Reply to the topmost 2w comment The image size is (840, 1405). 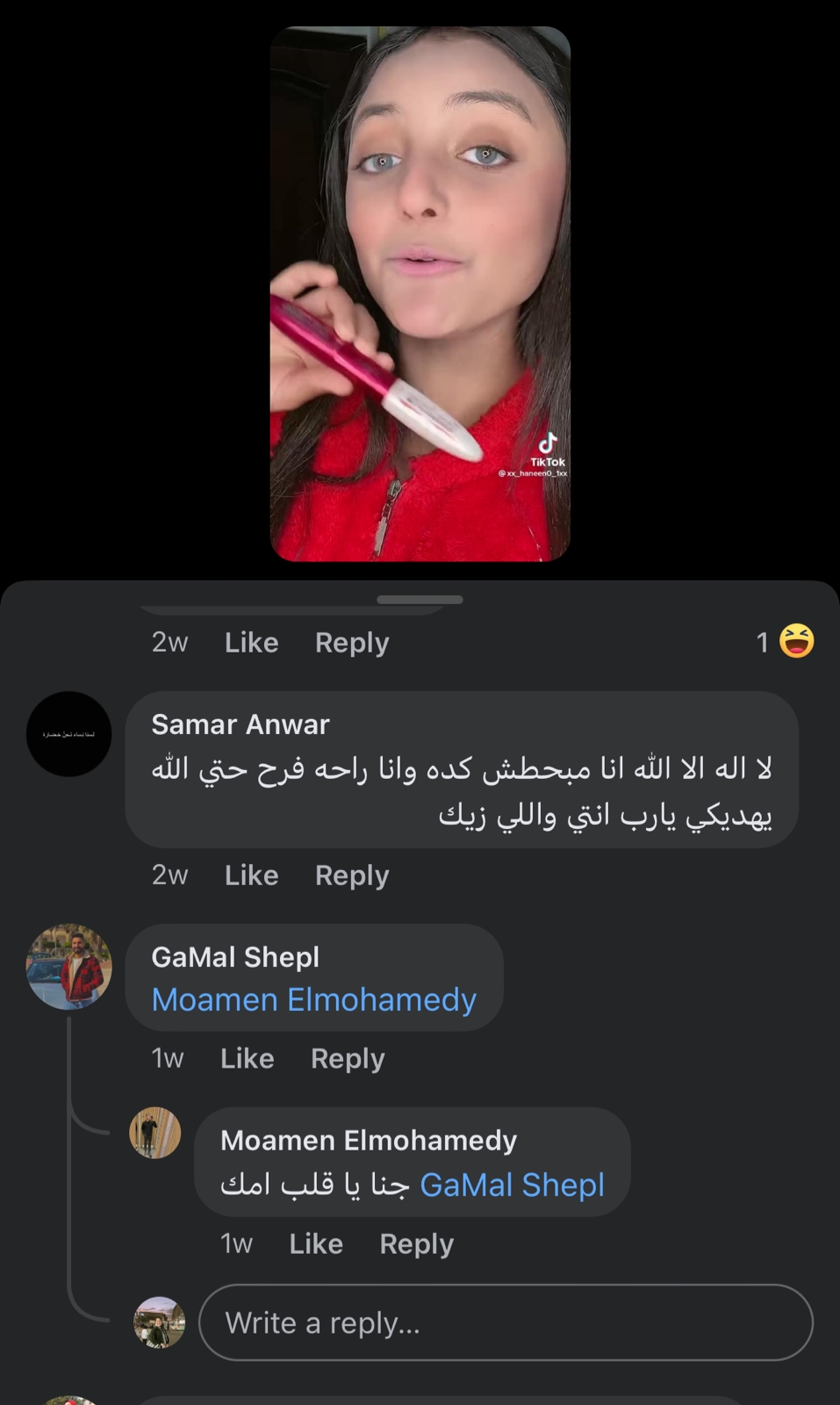(x=351, y=643)
